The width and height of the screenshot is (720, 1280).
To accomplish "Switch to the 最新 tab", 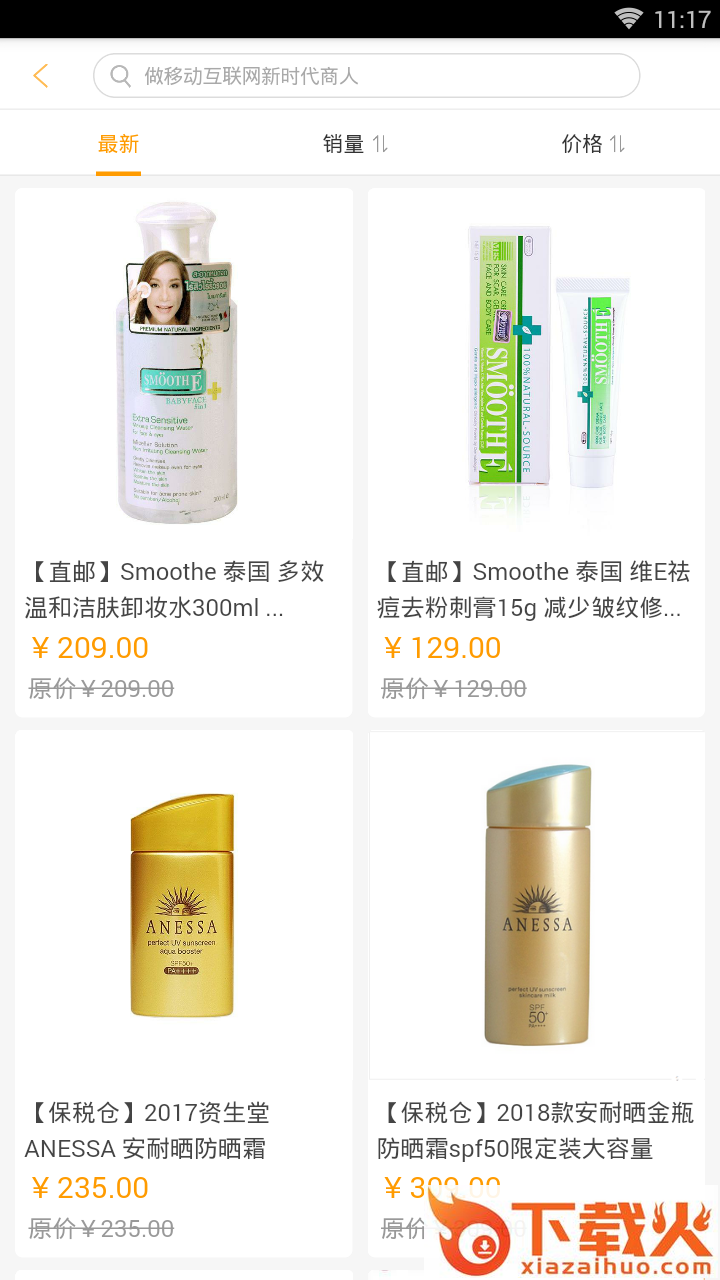I will tap(118, 144).
